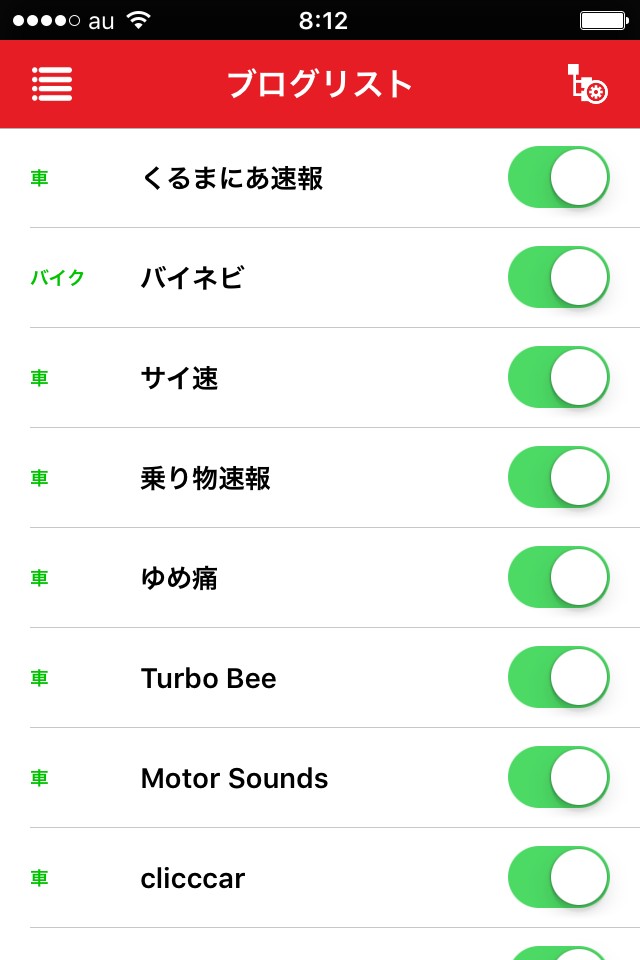
Task: Toggle the Motor Sounds switch
Action: click(x=559, y=778)
